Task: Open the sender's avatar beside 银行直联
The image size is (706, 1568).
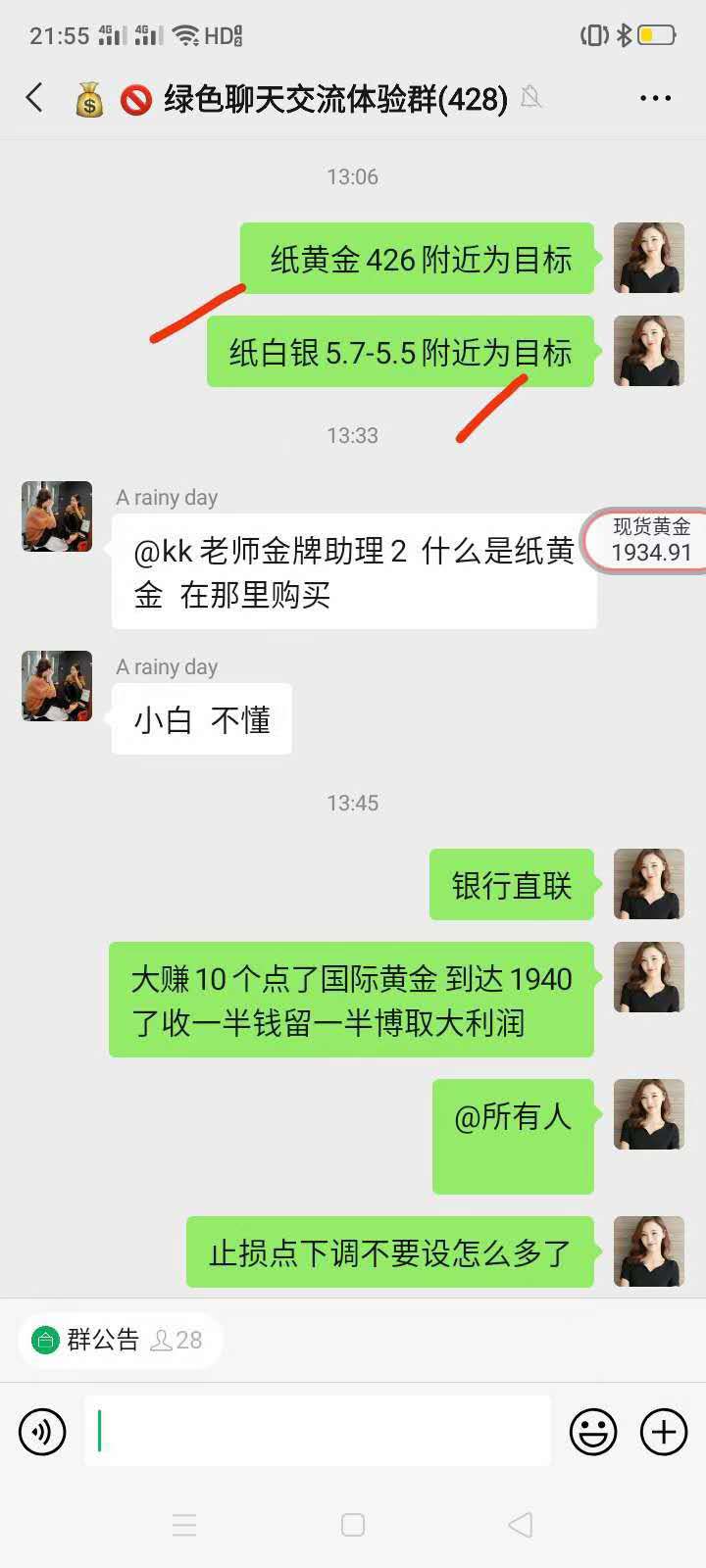Action: [x=648, y=884]
